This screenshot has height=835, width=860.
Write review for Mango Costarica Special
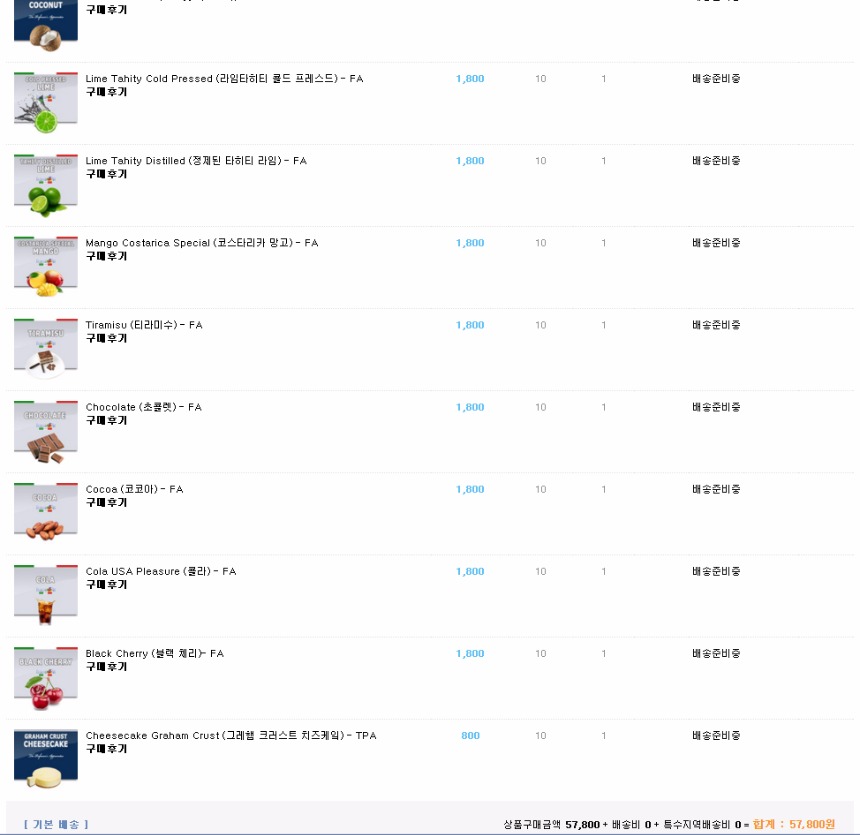click(x=106, y=256)
